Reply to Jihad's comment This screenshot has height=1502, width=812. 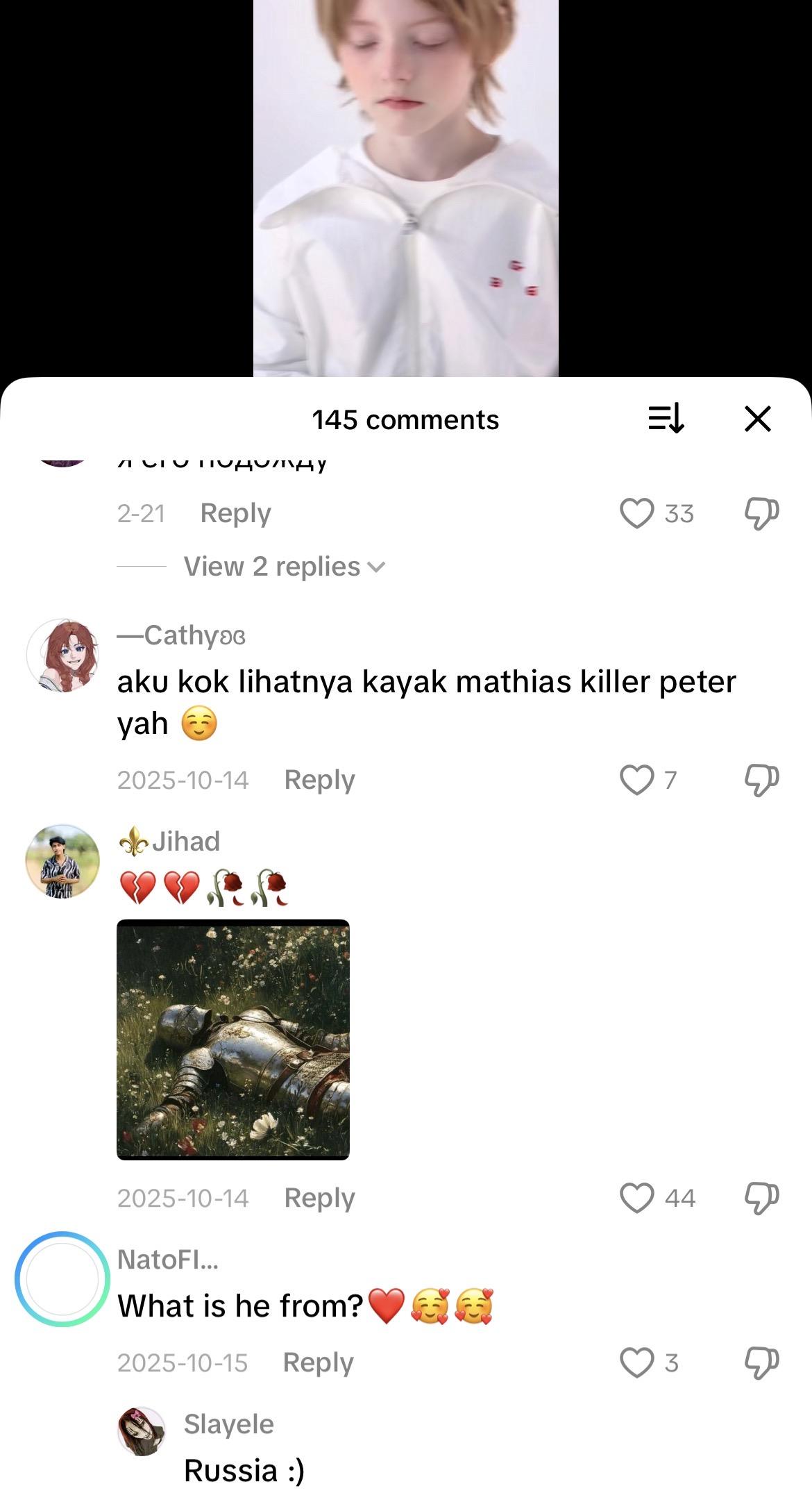[x=319, y=1198]
